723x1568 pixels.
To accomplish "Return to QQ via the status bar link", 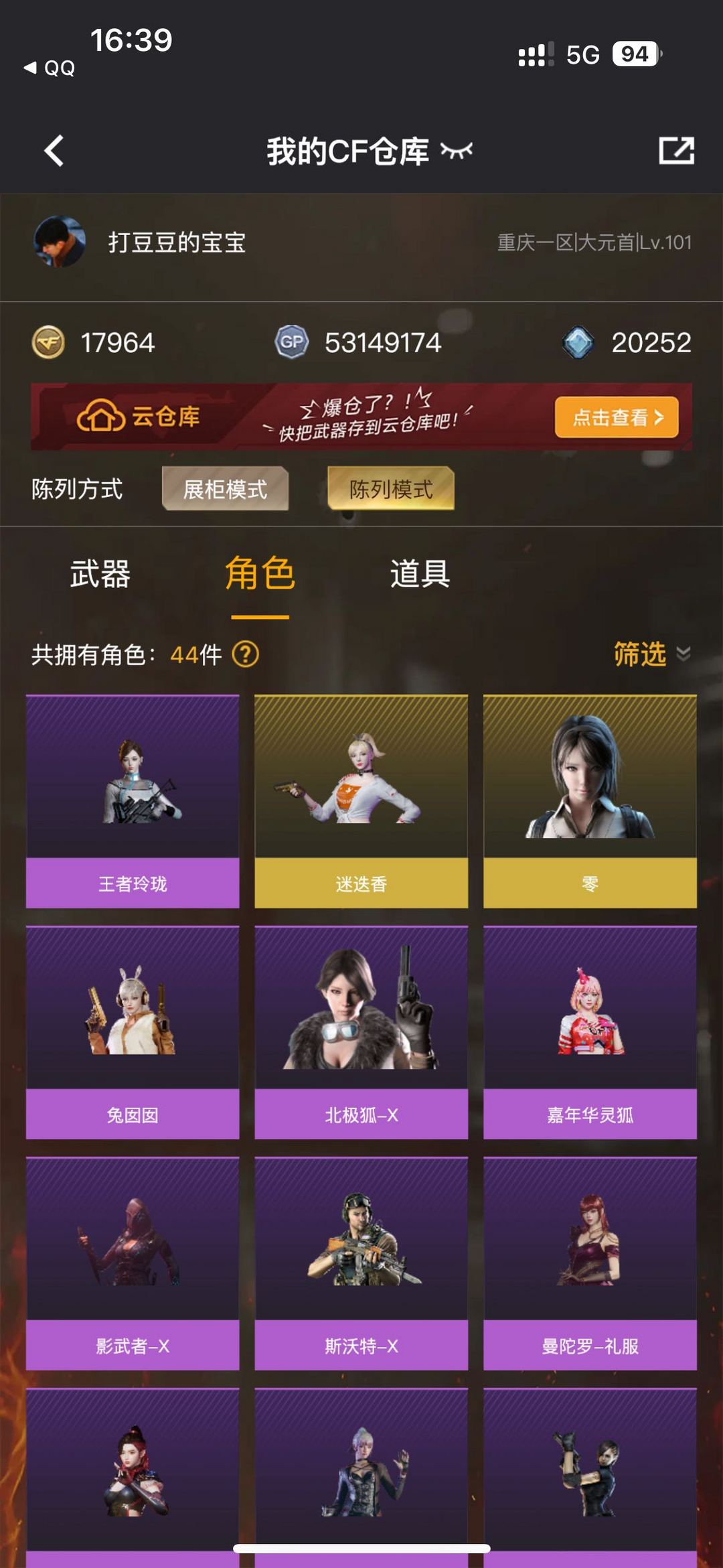I will coord(50,68).
